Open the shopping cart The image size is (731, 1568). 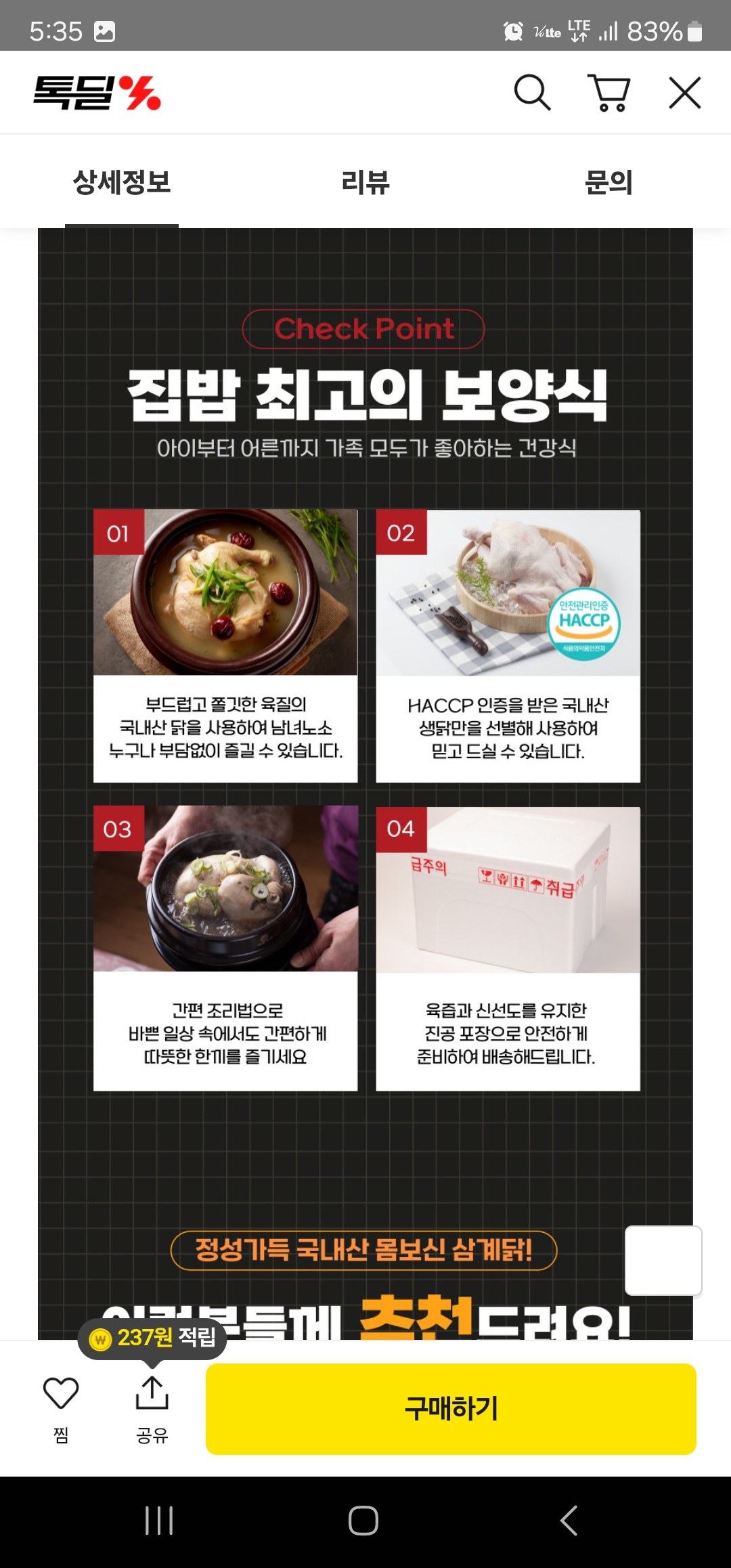(x=609, y=93)
